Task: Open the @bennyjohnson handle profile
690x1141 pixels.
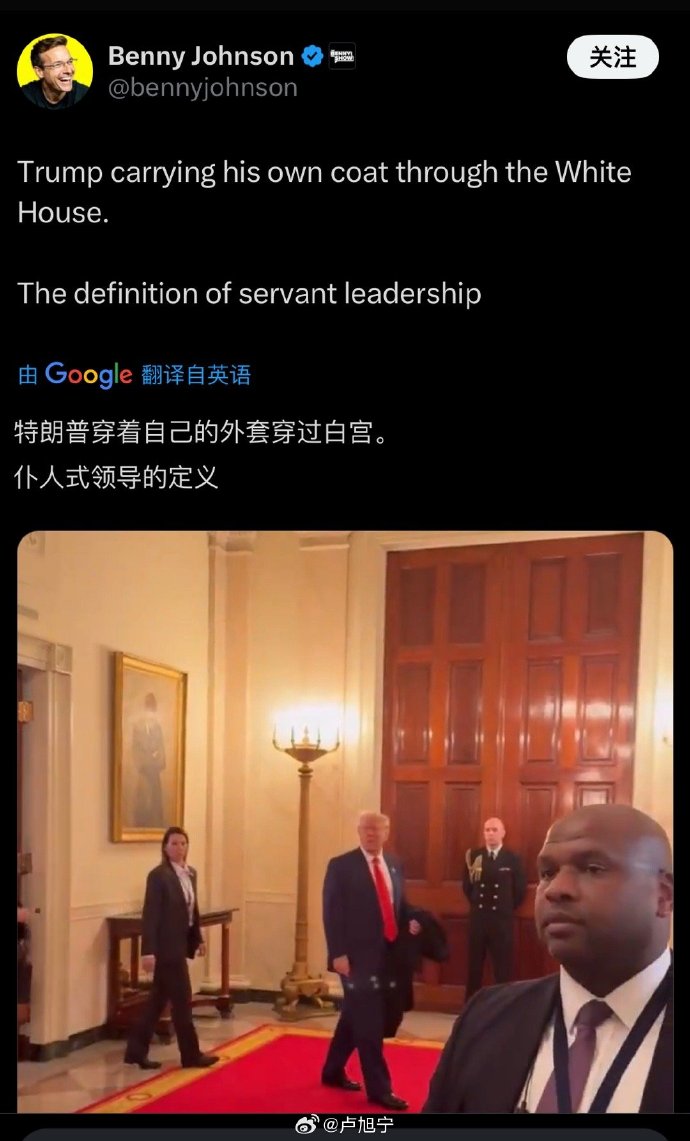Action: coord(202,88)
